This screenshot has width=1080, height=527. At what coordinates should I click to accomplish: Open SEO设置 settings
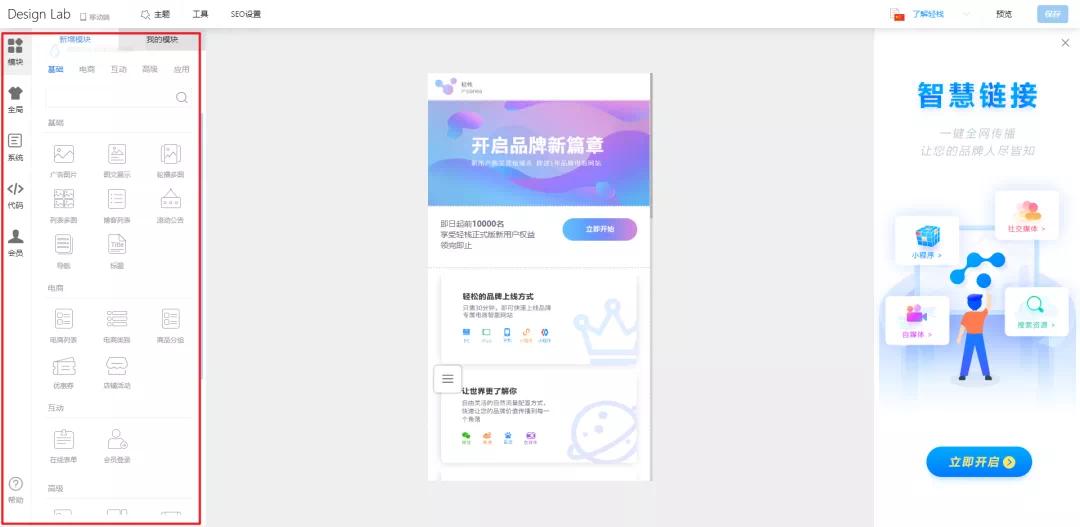(245, 15)
